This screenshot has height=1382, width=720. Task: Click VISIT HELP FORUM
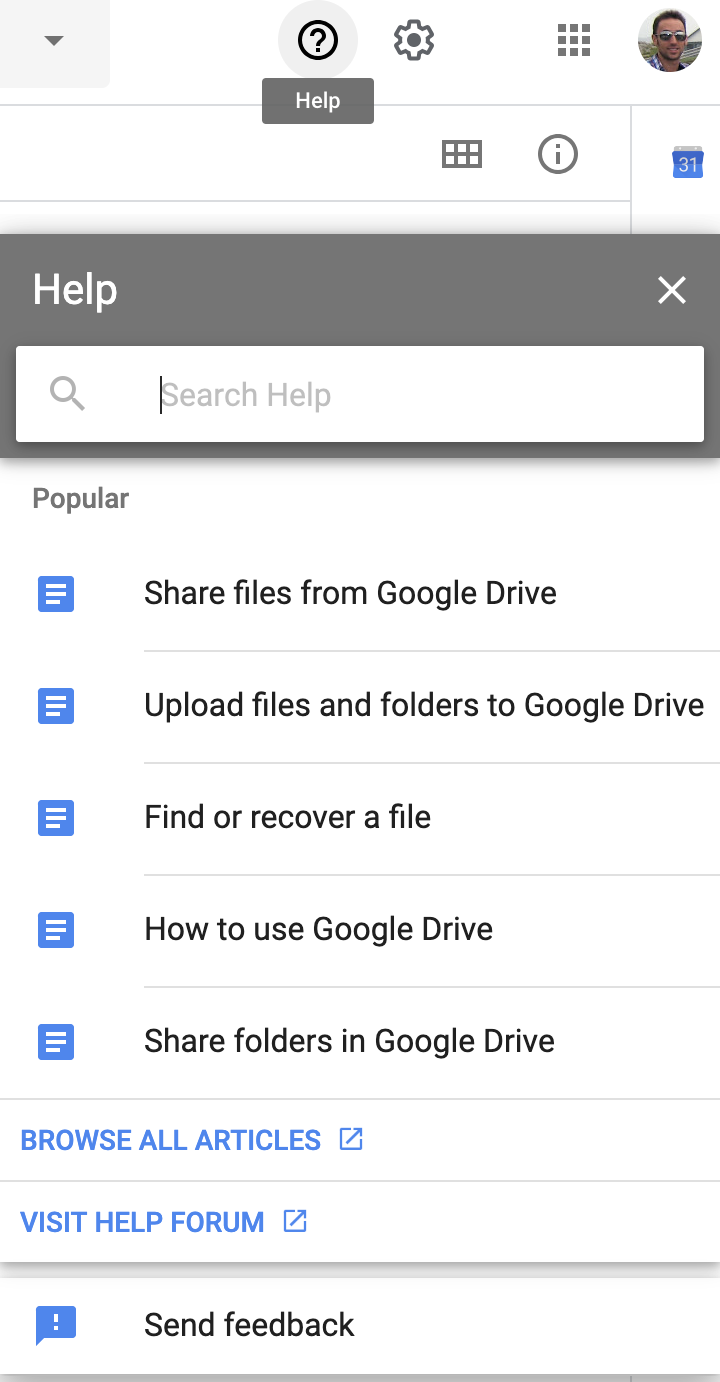click(141, 1221)
